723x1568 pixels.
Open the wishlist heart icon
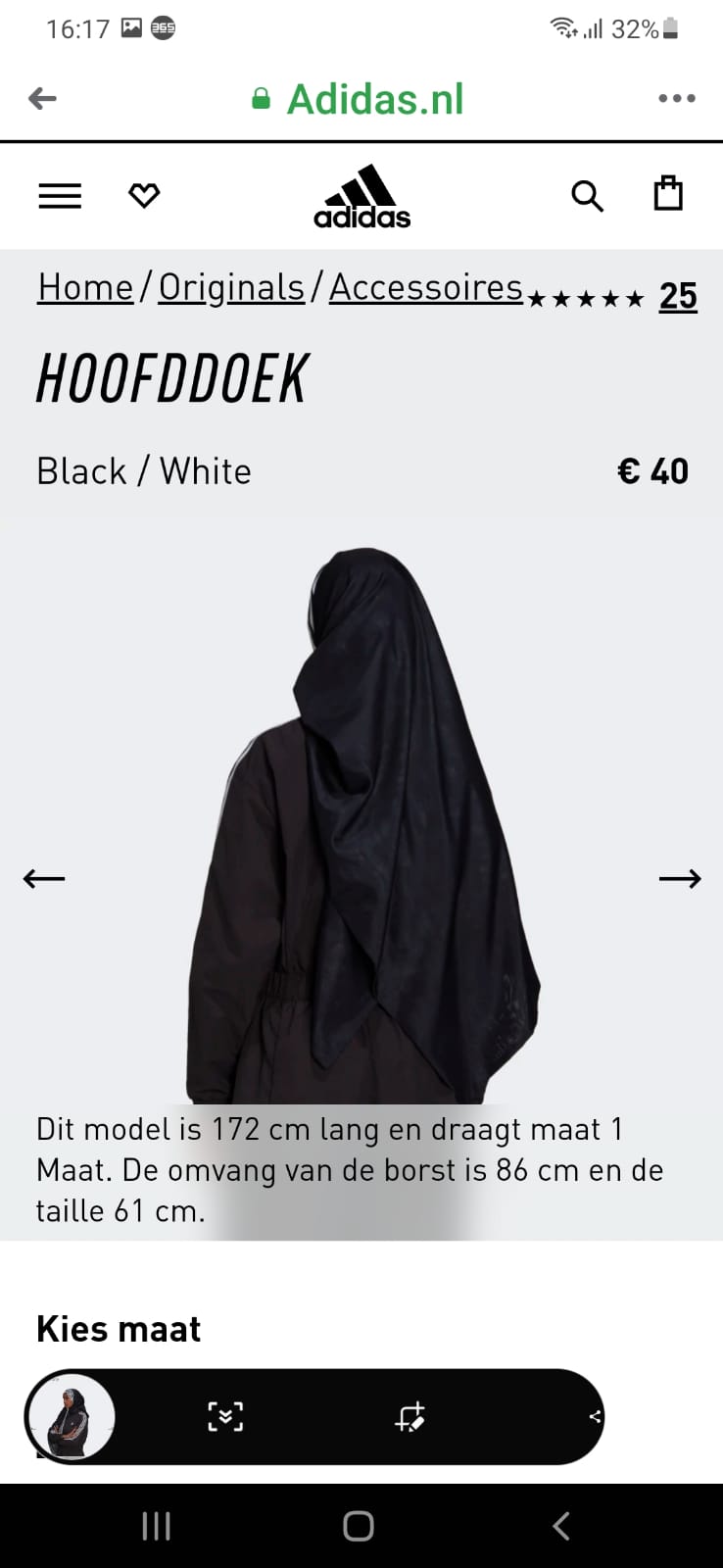(x=144, y=195)
